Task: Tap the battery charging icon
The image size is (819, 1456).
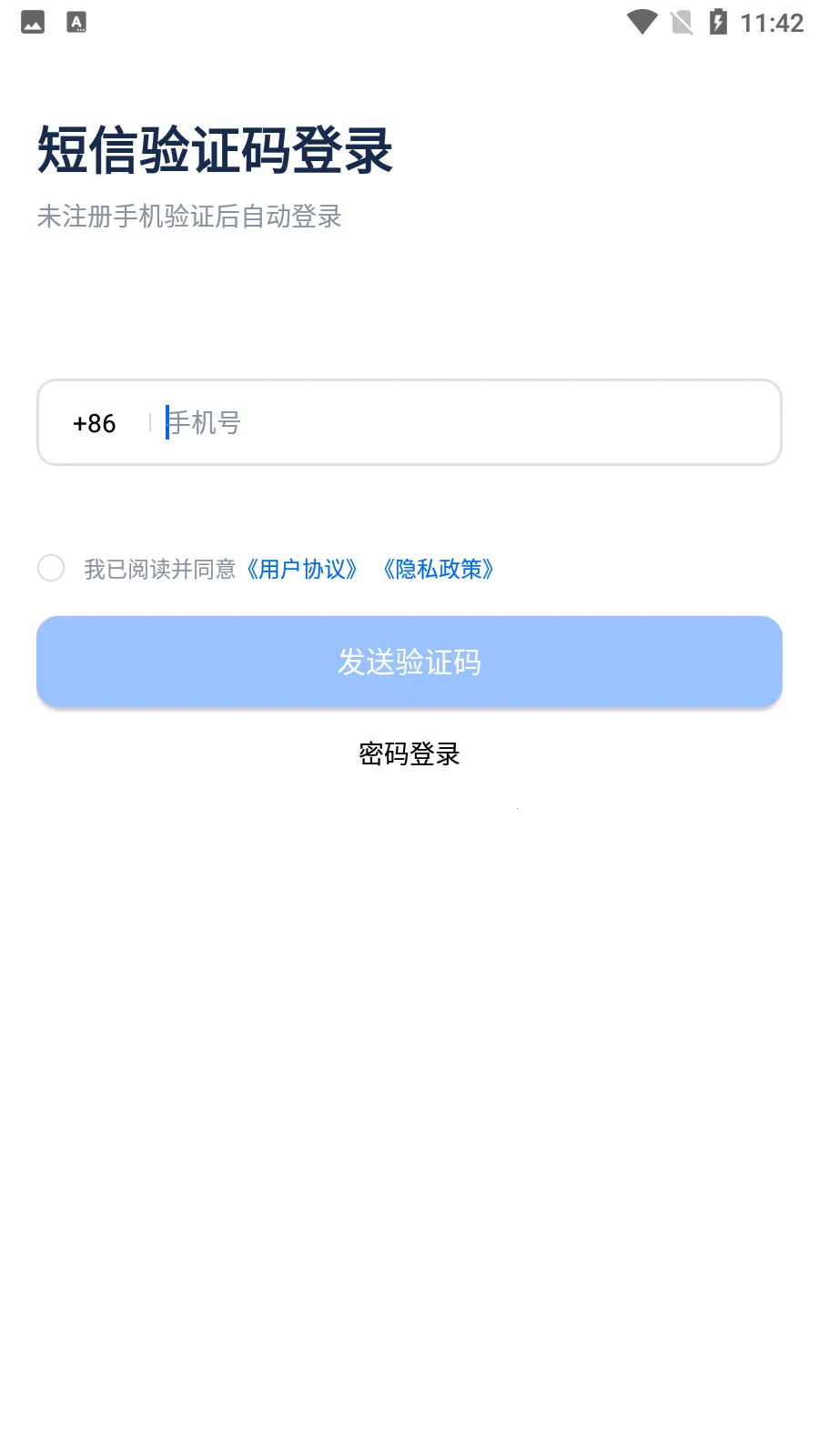Action: (x=719, y=22)
